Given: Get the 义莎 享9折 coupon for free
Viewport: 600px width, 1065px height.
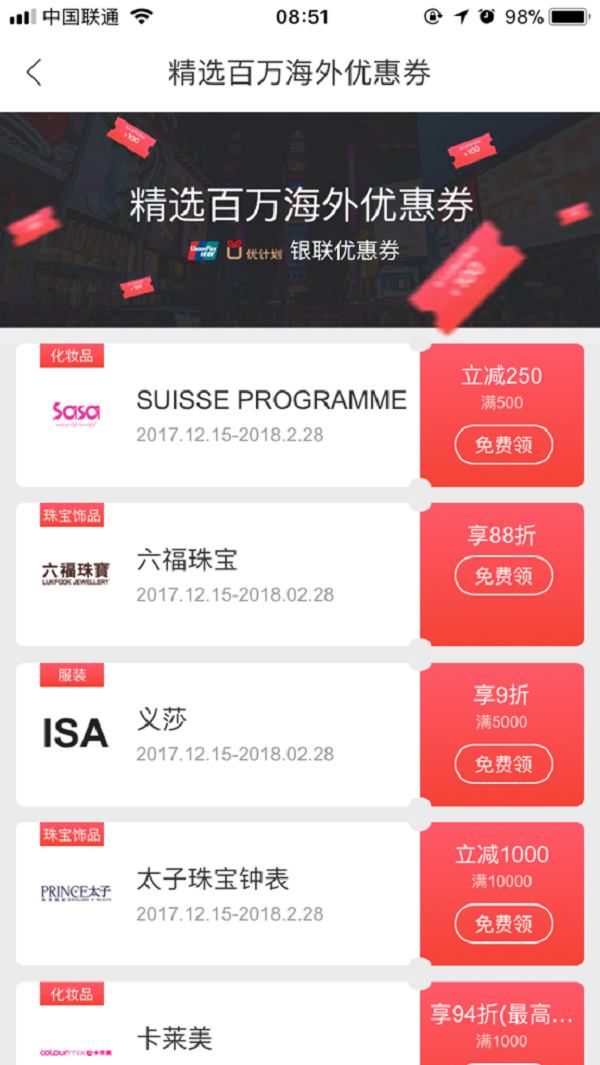Looking at the screenshot, I should tap(503, 764).
